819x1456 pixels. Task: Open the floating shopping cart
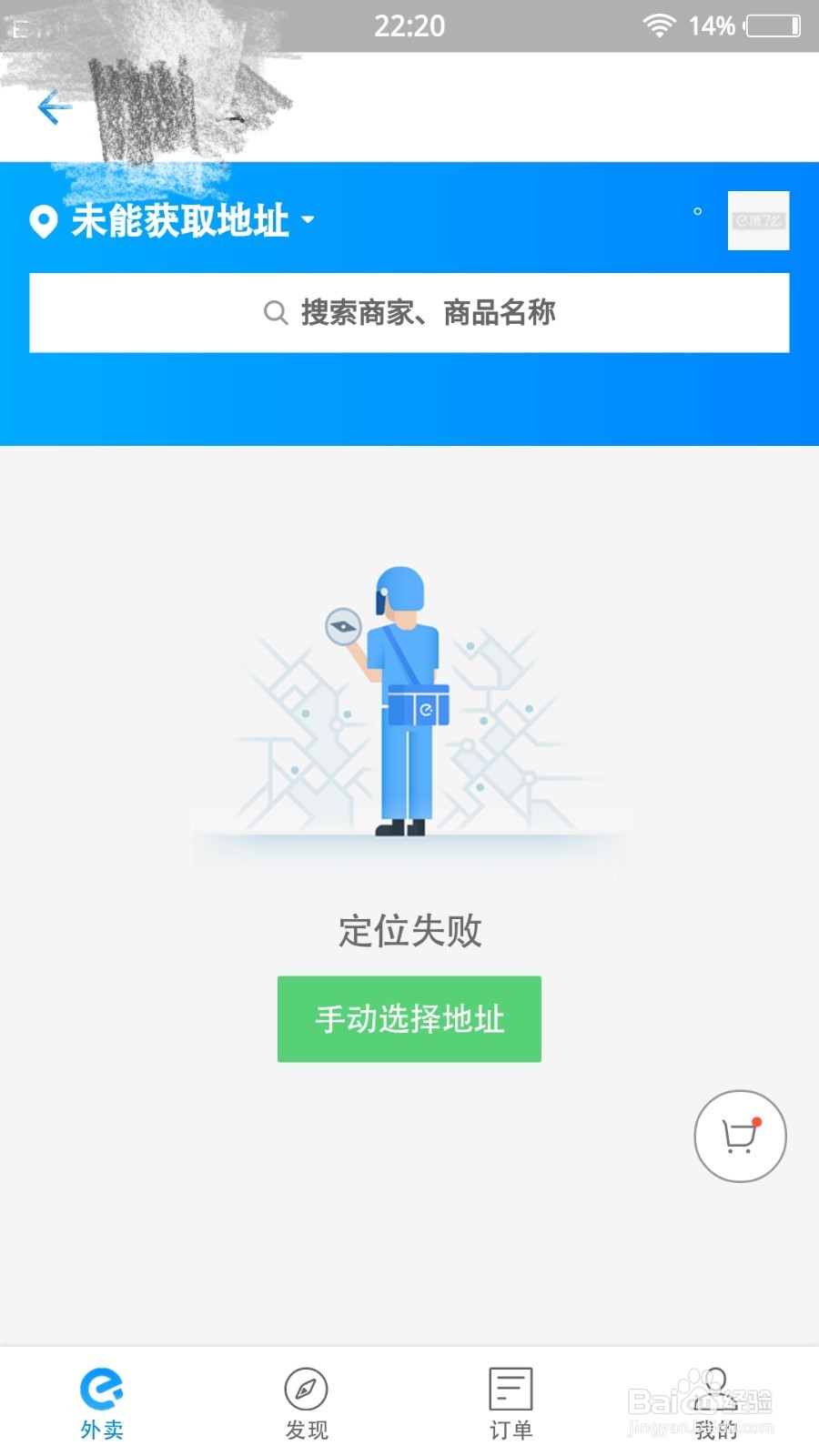click(740, 1137)
